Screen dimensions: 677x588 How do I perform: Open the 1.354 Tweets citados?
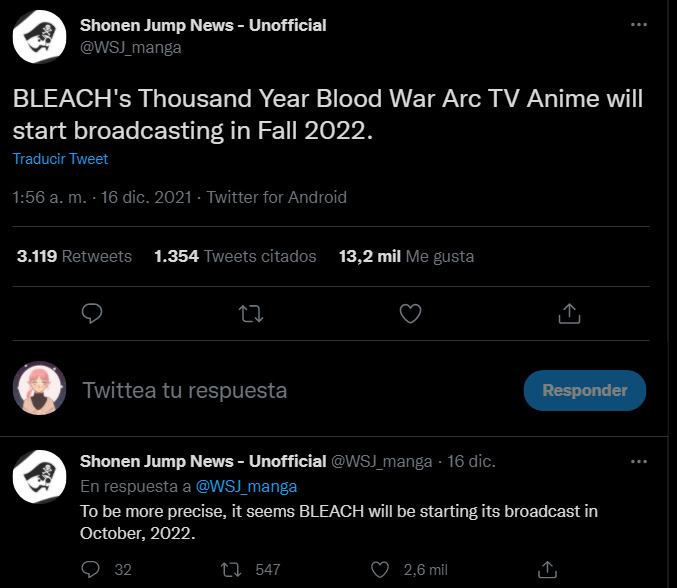pyautogui.click(x=235, y=256)
